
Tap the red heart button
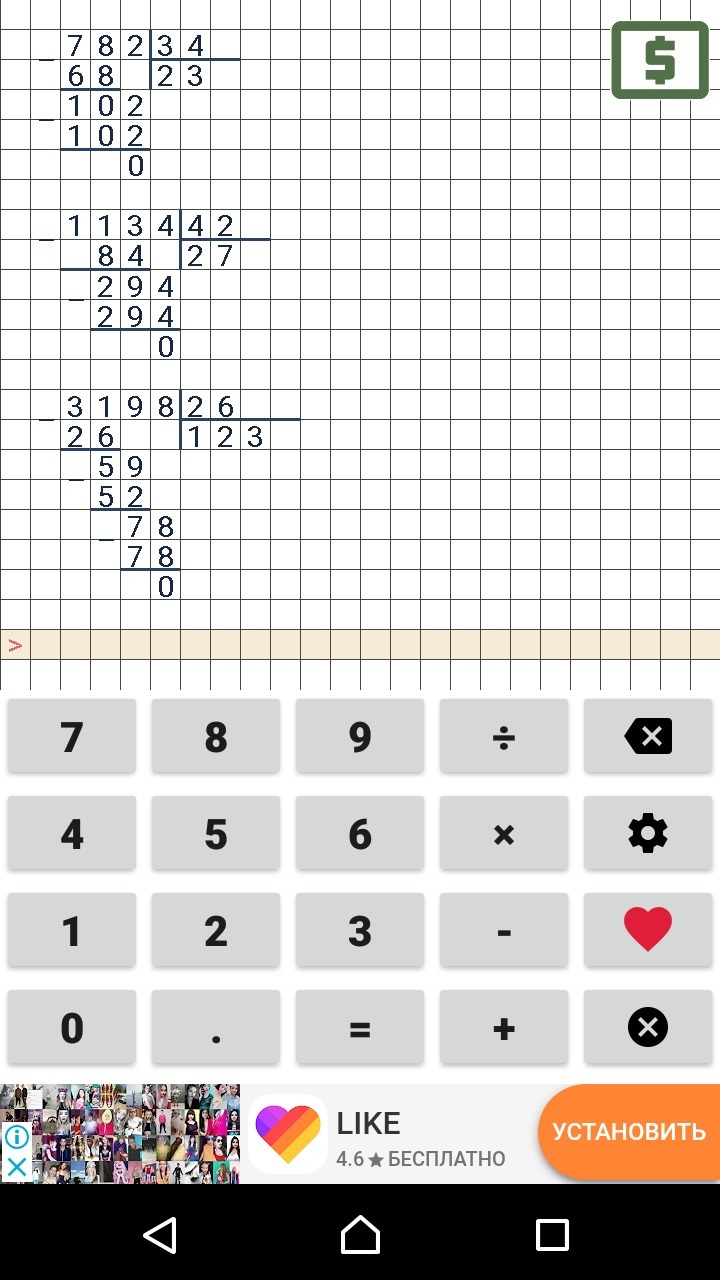[648, 931]
